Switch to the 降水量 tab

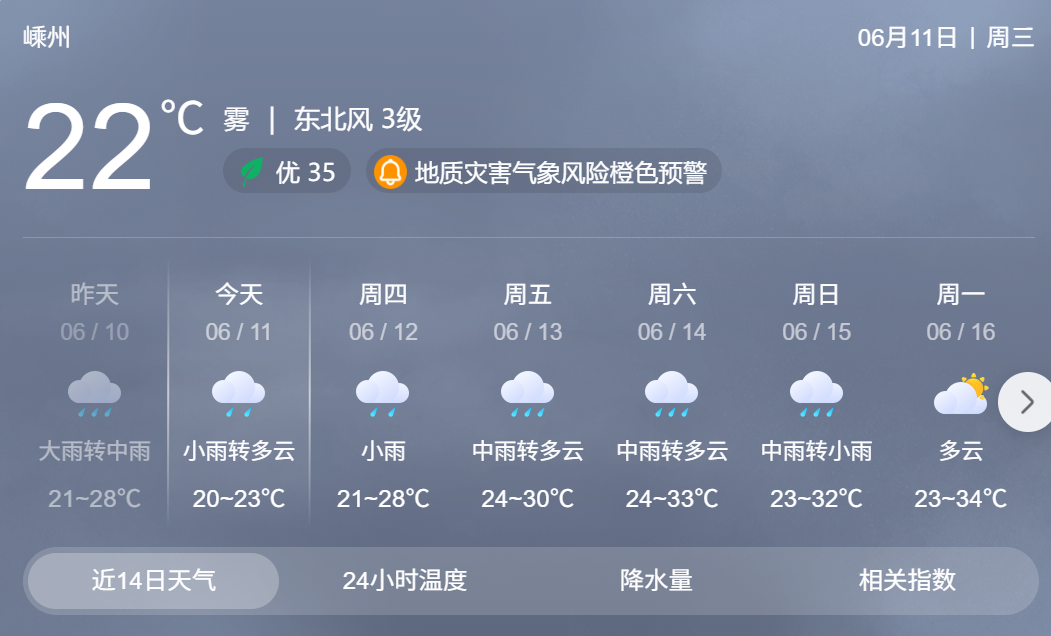[x=656, y=580]
